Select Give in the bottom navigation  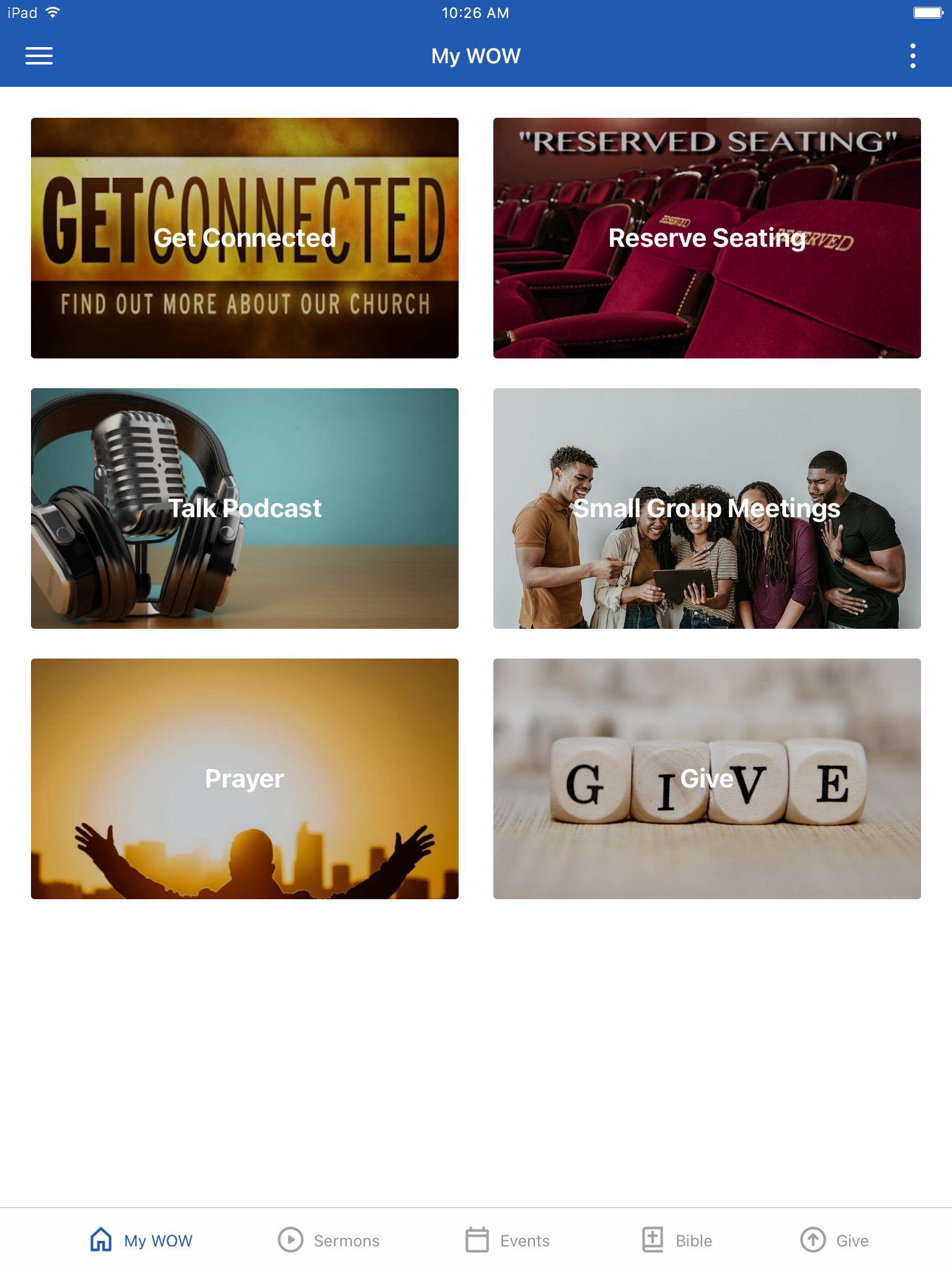pyautogui.click(x=834, y=1240)
